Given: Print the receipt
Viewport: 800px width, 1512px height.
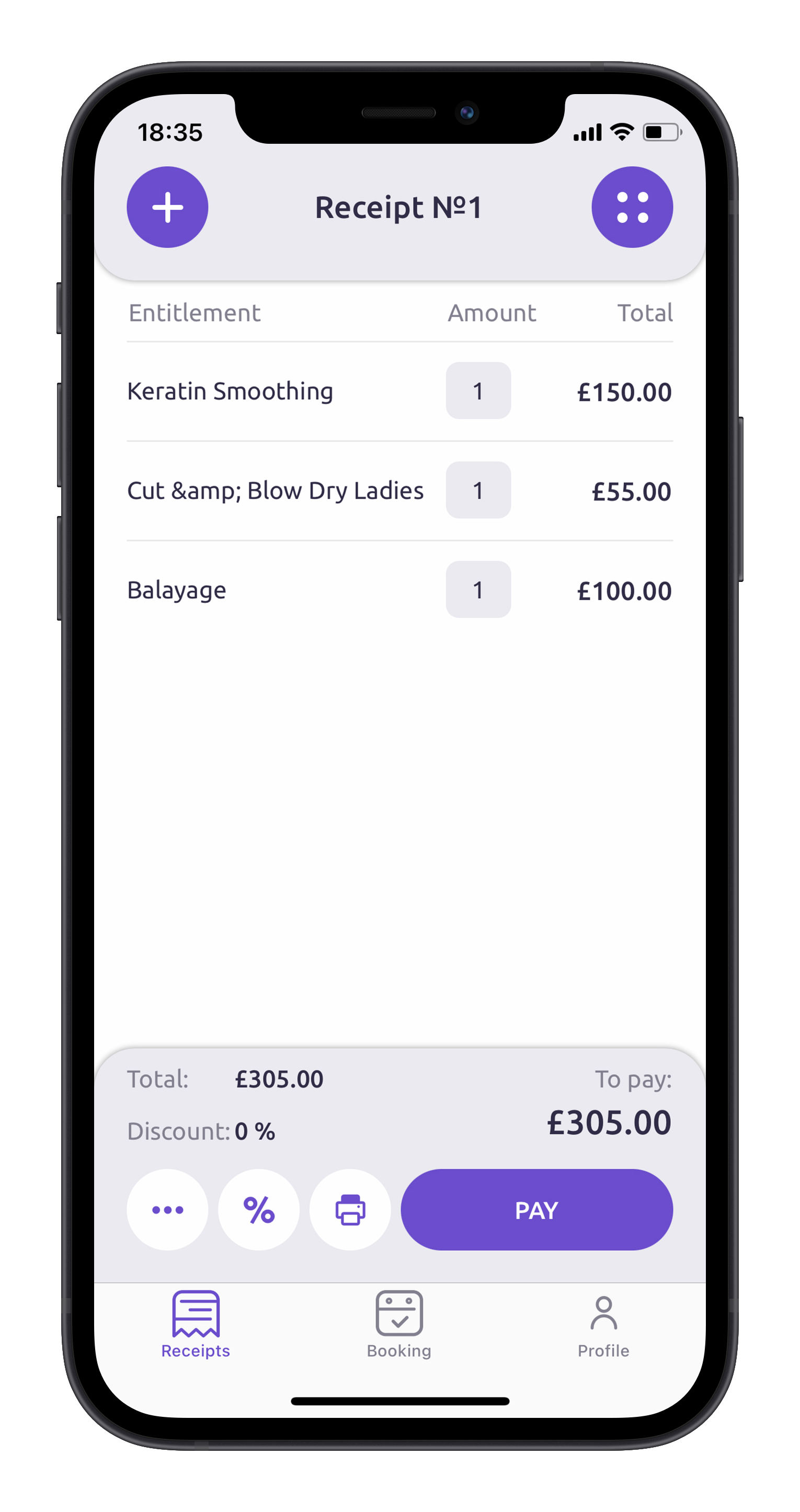Looking at the screenshot, I should [350, 1210].
